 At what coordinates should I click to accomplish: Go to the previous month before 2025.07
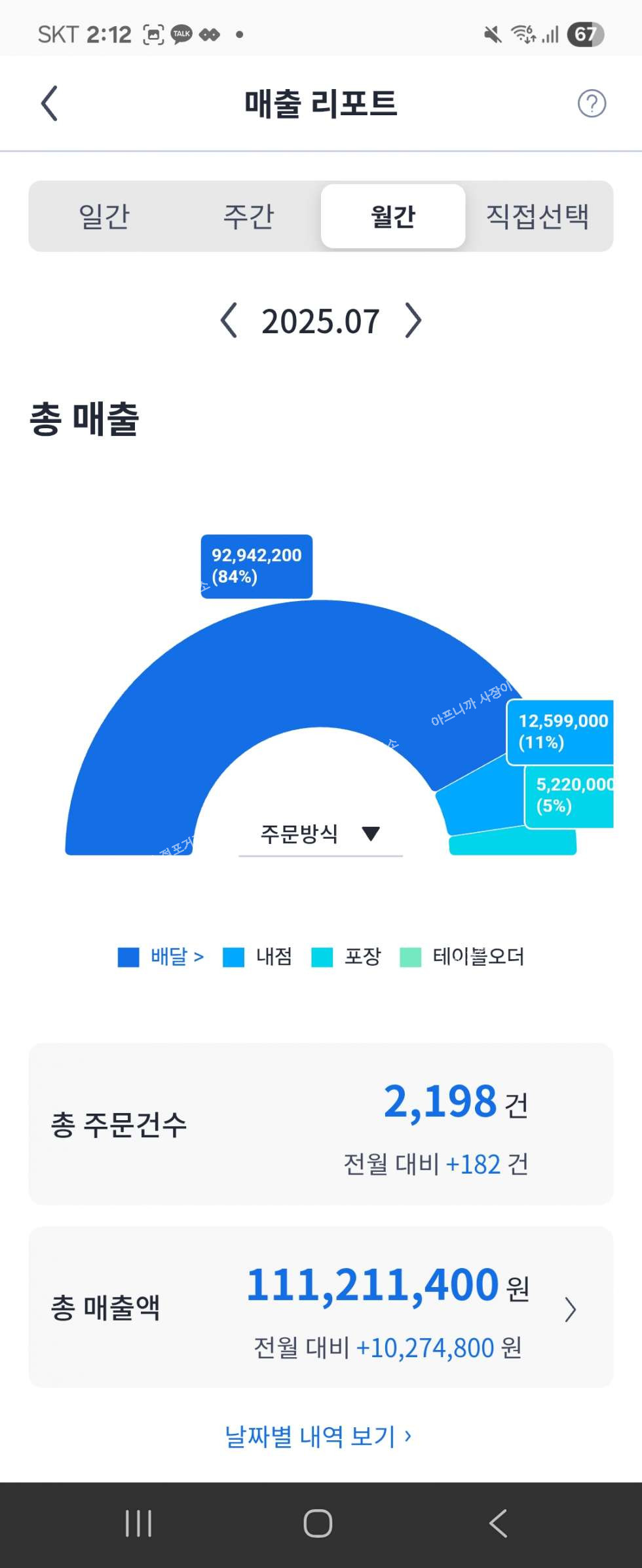click(229, 321)
